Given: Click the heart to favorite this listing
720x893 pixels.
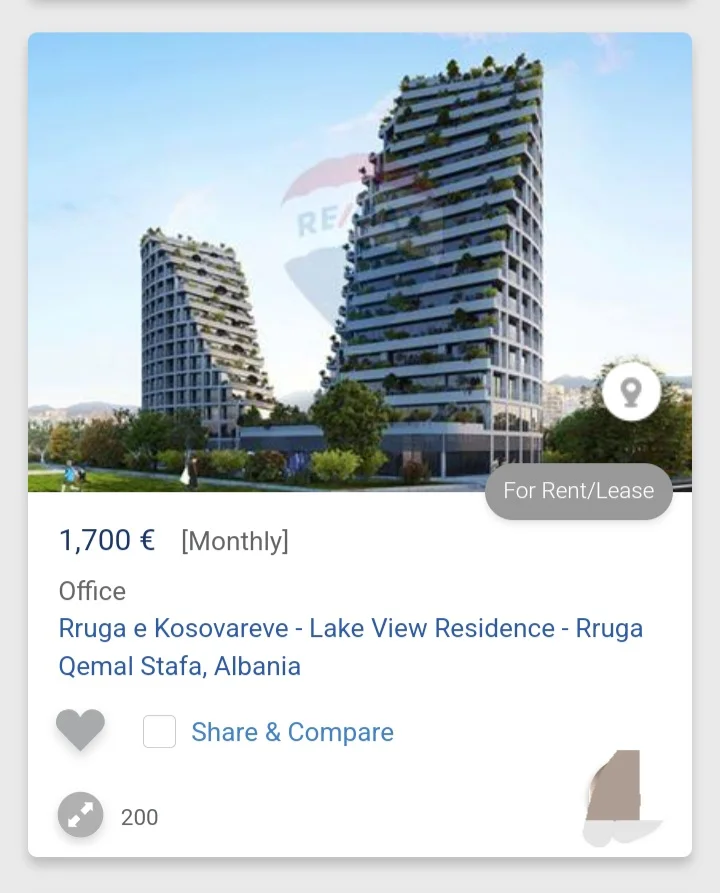Looking at the screenshot, I should (x=80, y=730).
